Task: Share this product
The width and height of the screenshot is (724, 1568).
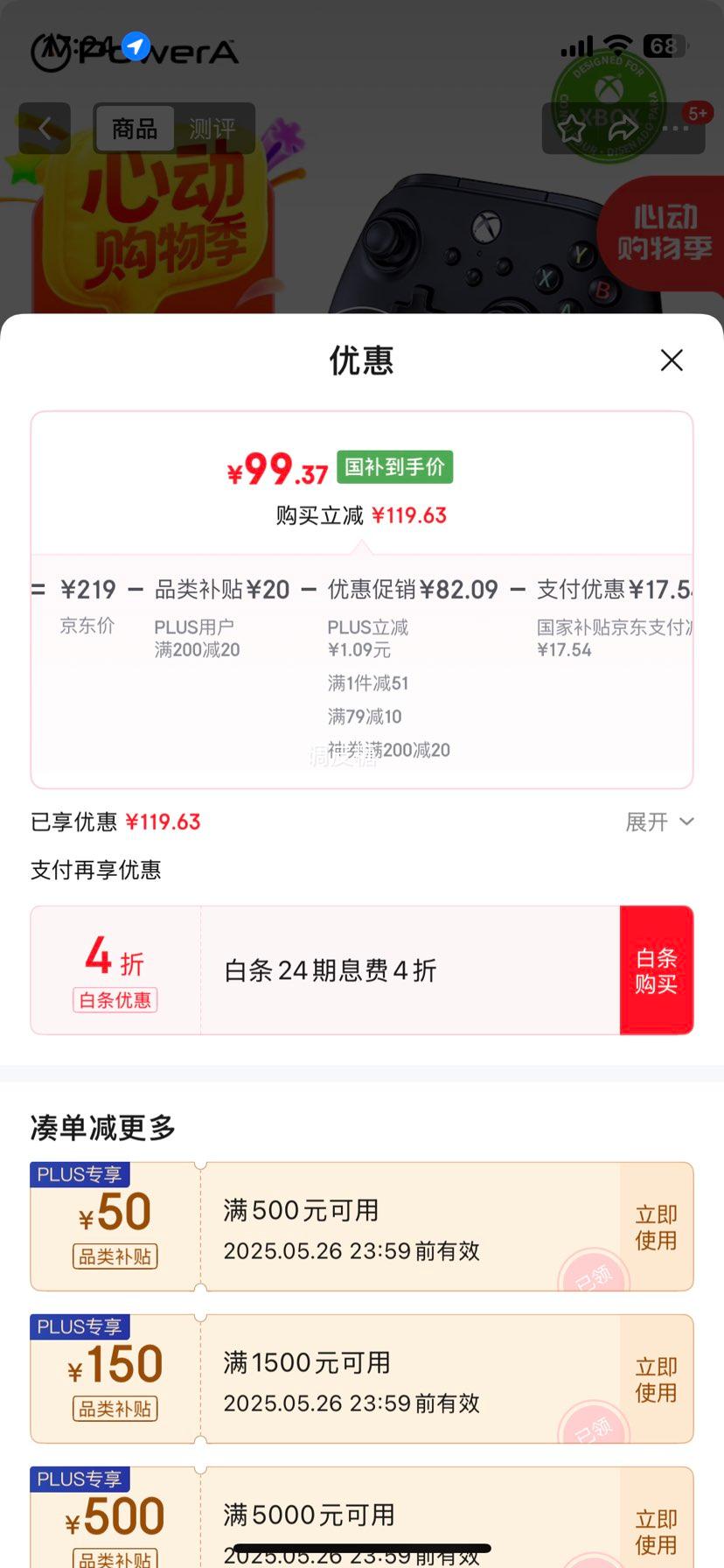Action: tap(623, 129)
